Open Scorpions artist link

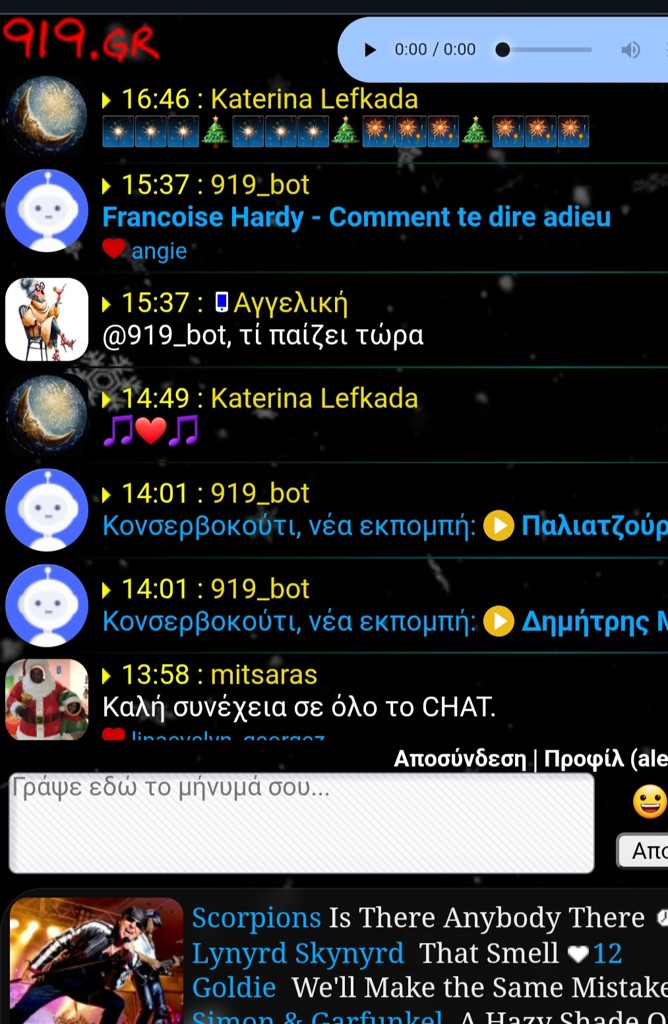point(256,918)
